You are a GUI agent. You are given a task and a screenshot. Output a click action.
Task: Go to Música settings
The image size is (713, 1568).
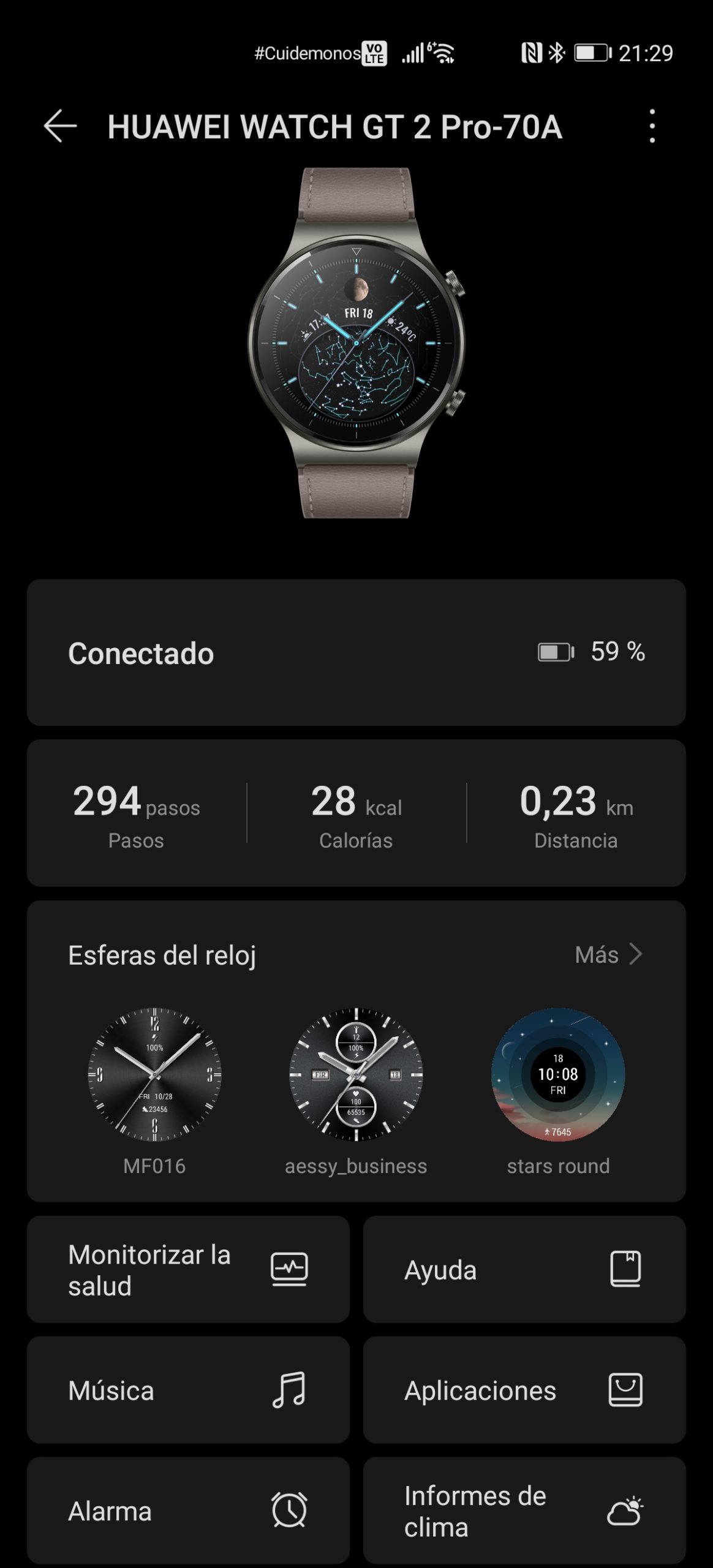[x=188, y=1390]
